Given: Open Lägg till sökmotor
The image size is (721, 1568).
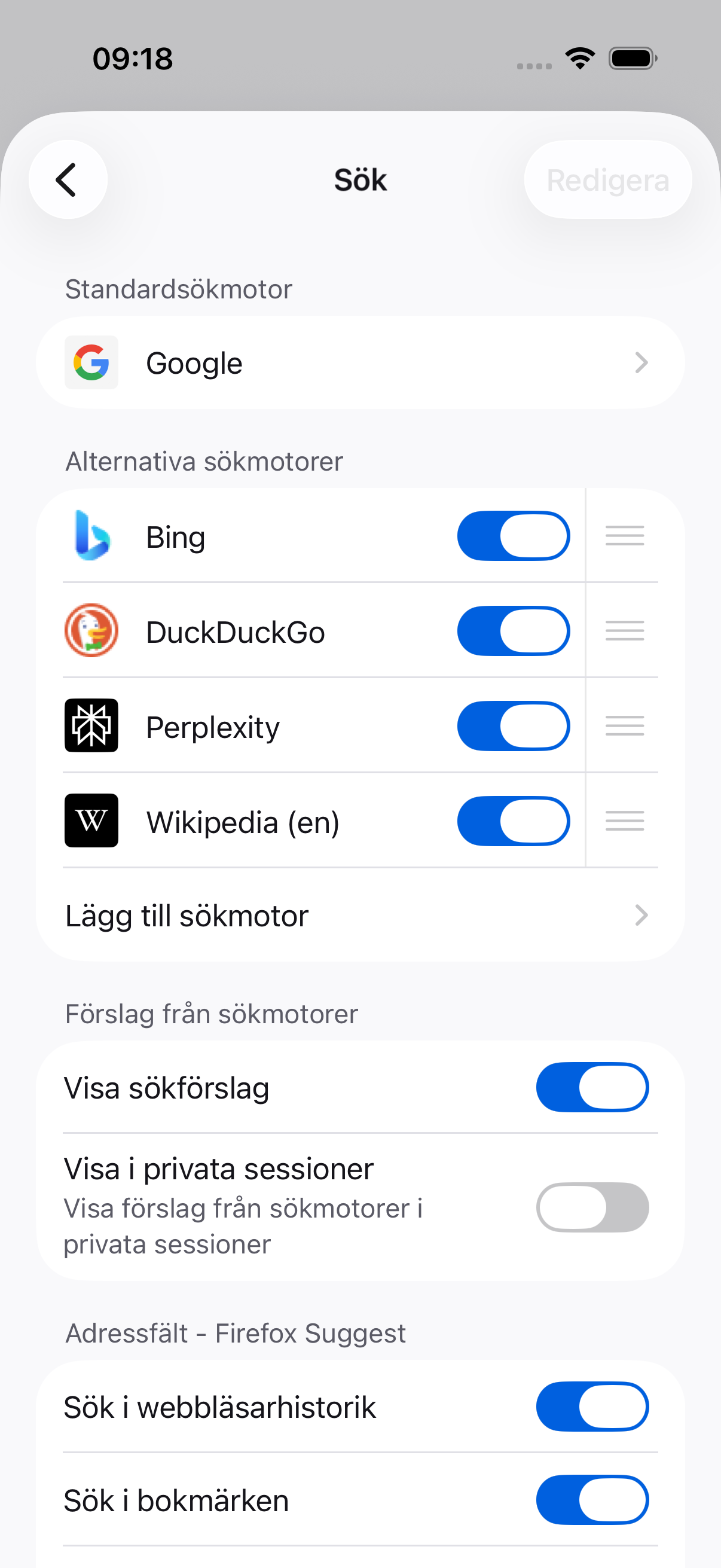Looking at the screenshot, I should pyautogui.click(x=360, y=916).
